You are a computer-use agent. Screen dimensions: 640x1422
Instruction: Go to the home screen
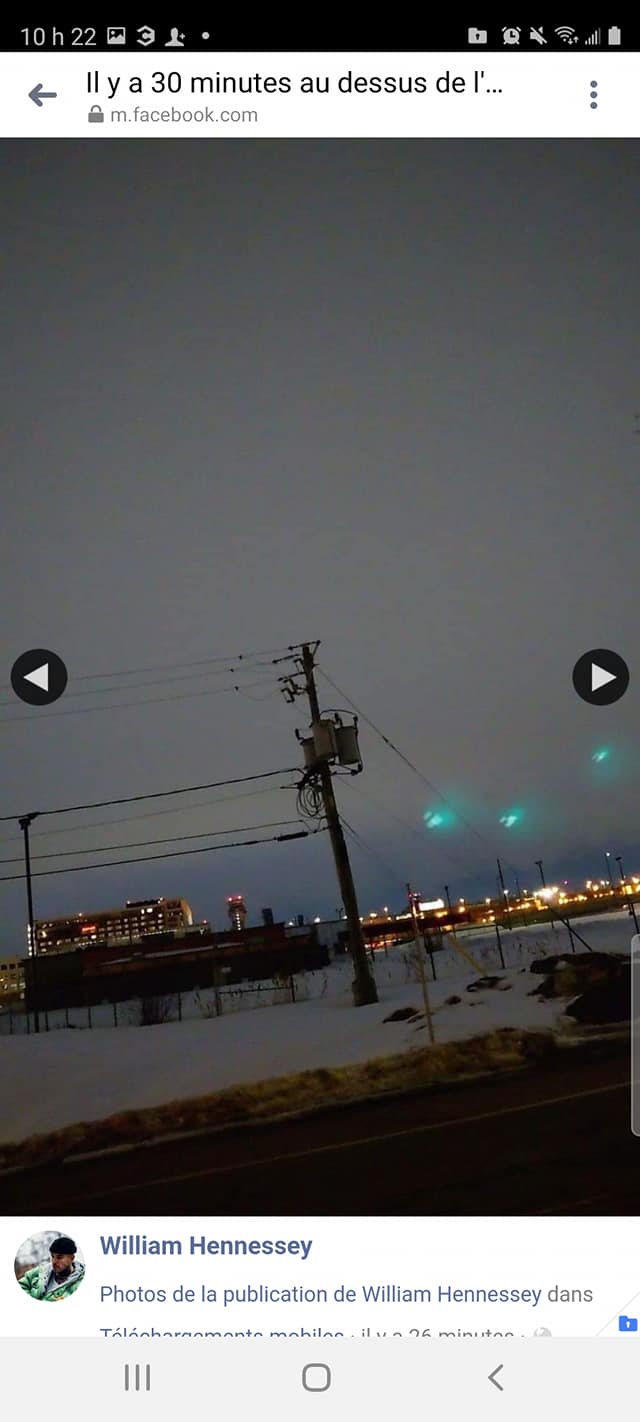(316, 1378)
